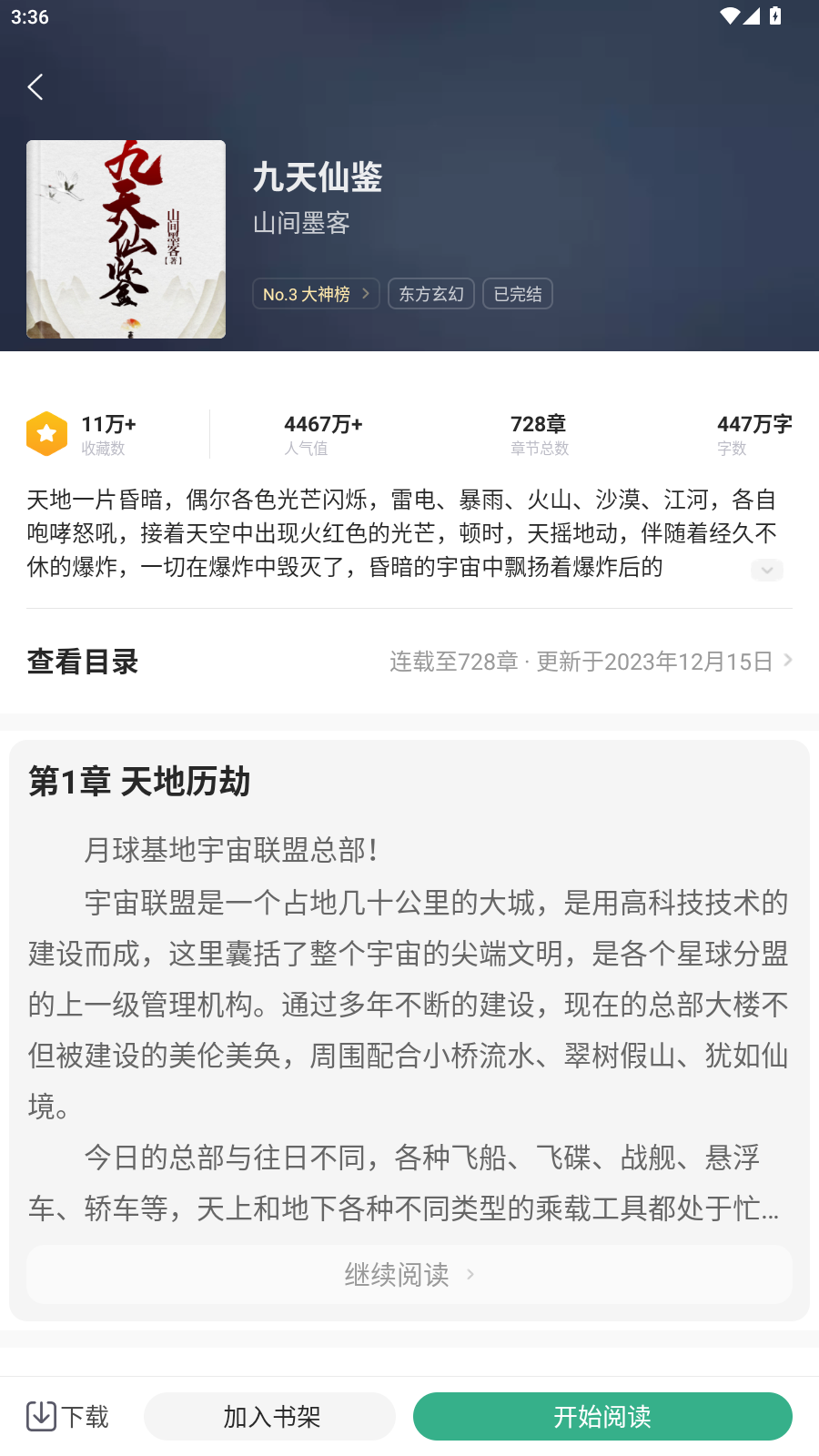Open the No.3 大神榜 ranking badge
Screen dimensions: 819x1456
[315, 293]
